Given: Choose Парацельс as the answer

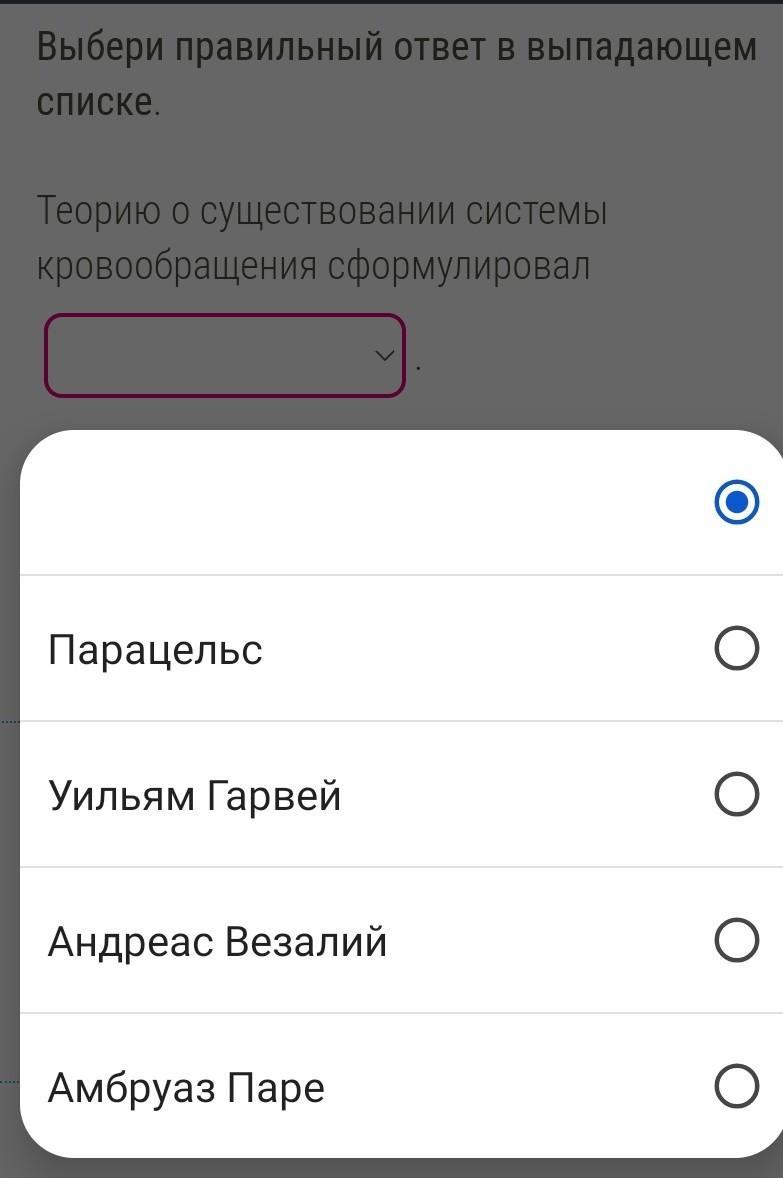Looking at the screenshot, I should click(x=401, y=648).
